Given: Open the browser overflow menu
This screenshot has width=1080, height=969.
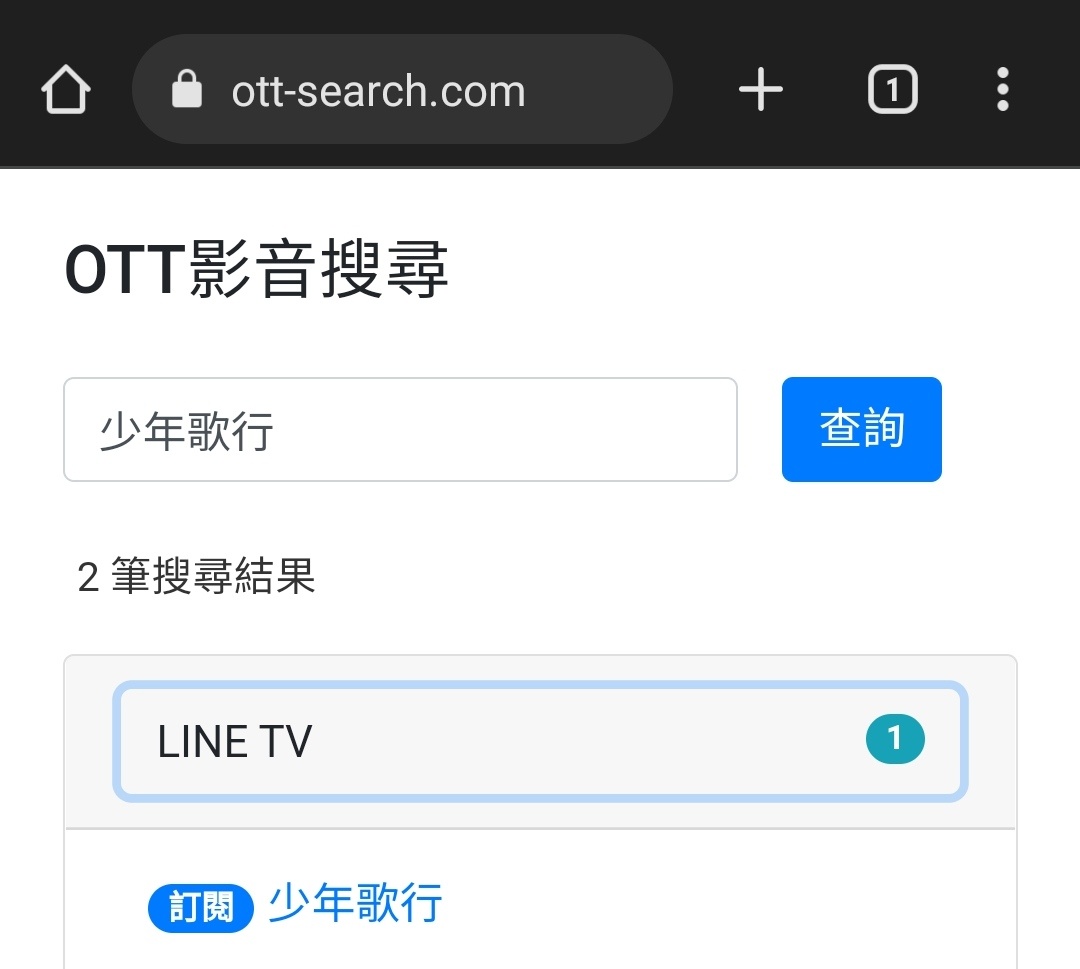Looking at the screenshot, I should 1003,92.
